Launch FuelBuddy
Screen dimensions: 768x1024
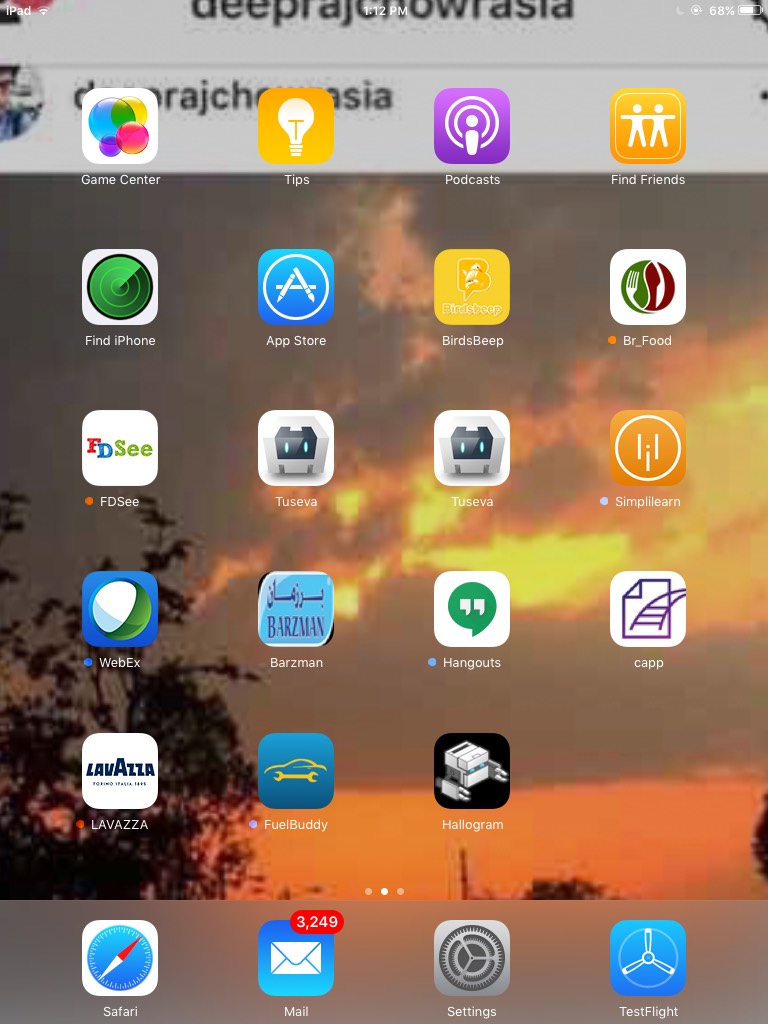click(x=296, y=771)
